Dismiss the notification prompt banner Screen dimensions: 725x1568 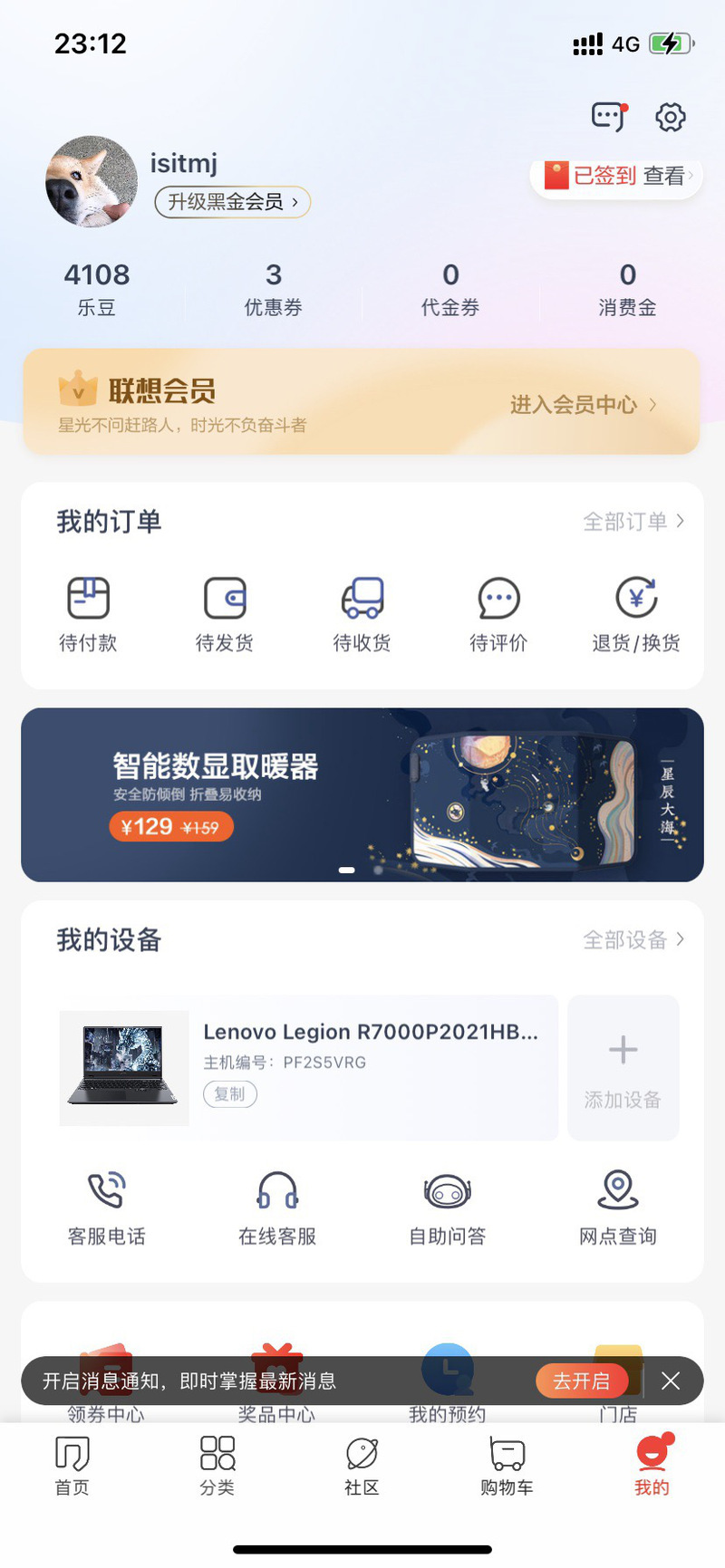(x=671, y=1380)
